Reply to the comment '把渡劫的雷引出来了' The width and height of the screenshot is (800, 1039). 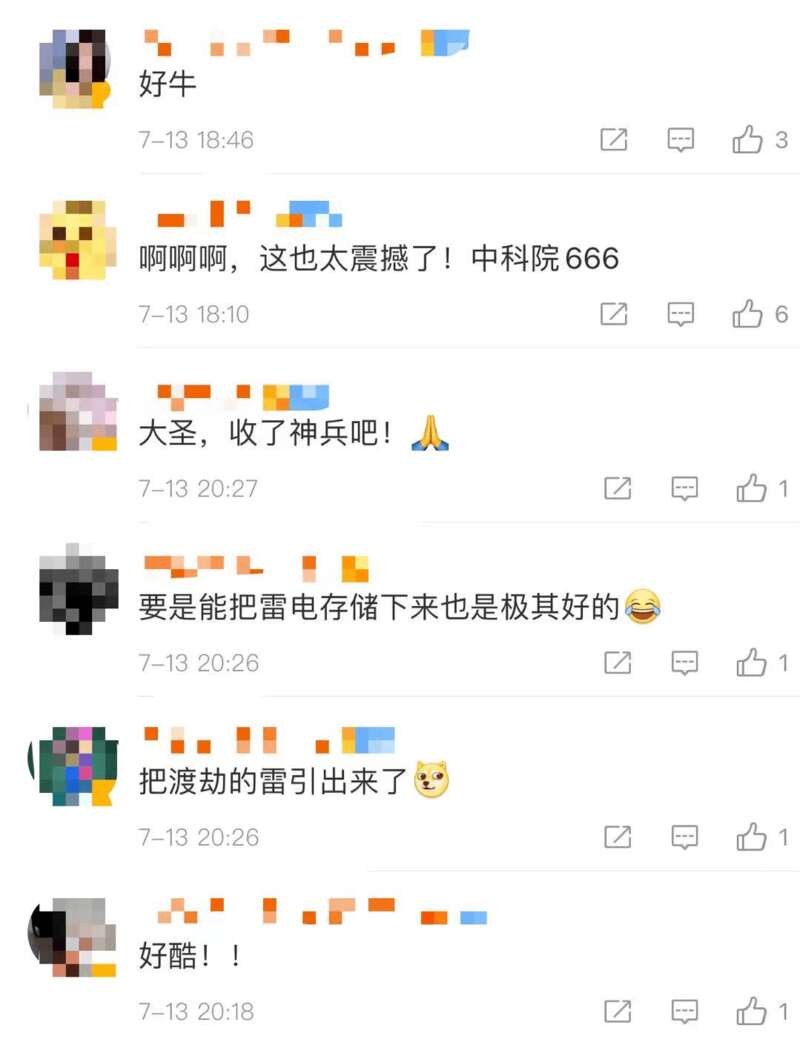coord(684,836)
